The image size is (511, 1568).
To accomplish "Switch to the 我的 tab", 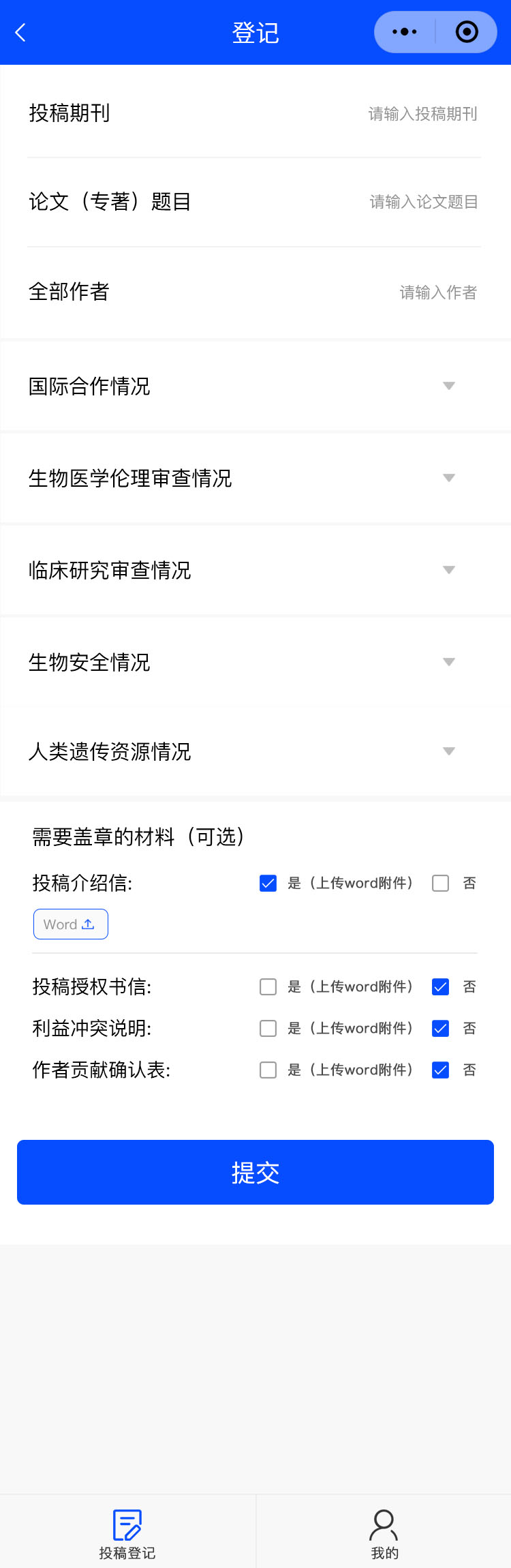I will pos(384,1533).
